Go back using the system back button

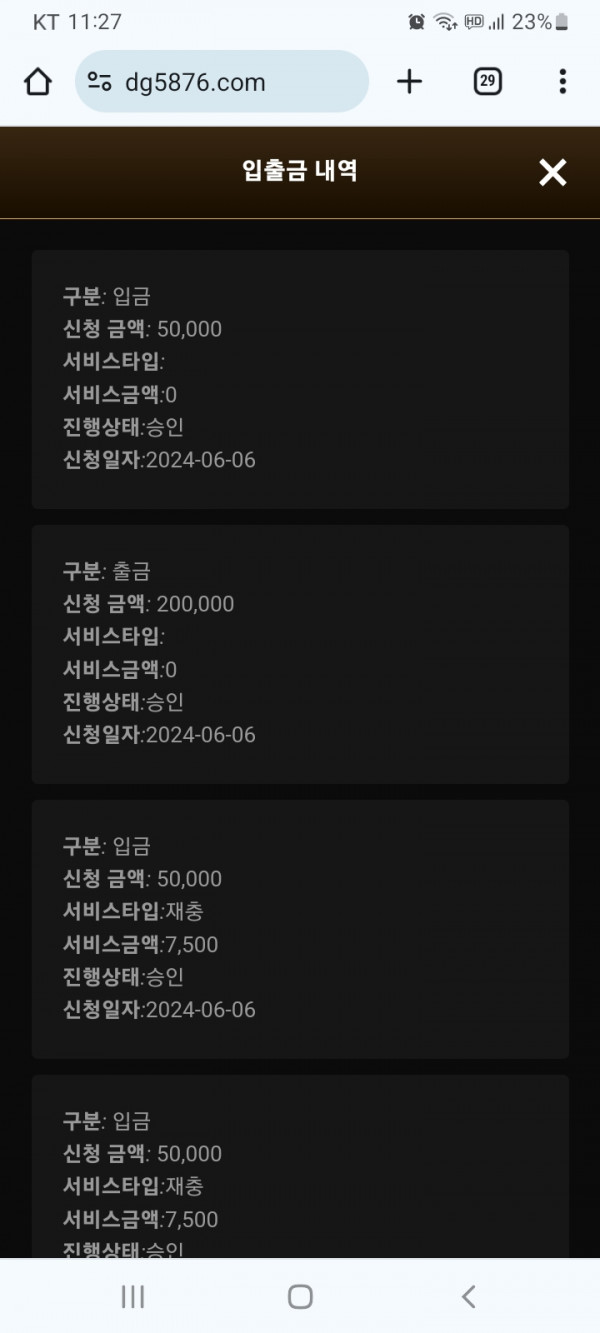click(468, 1297)
